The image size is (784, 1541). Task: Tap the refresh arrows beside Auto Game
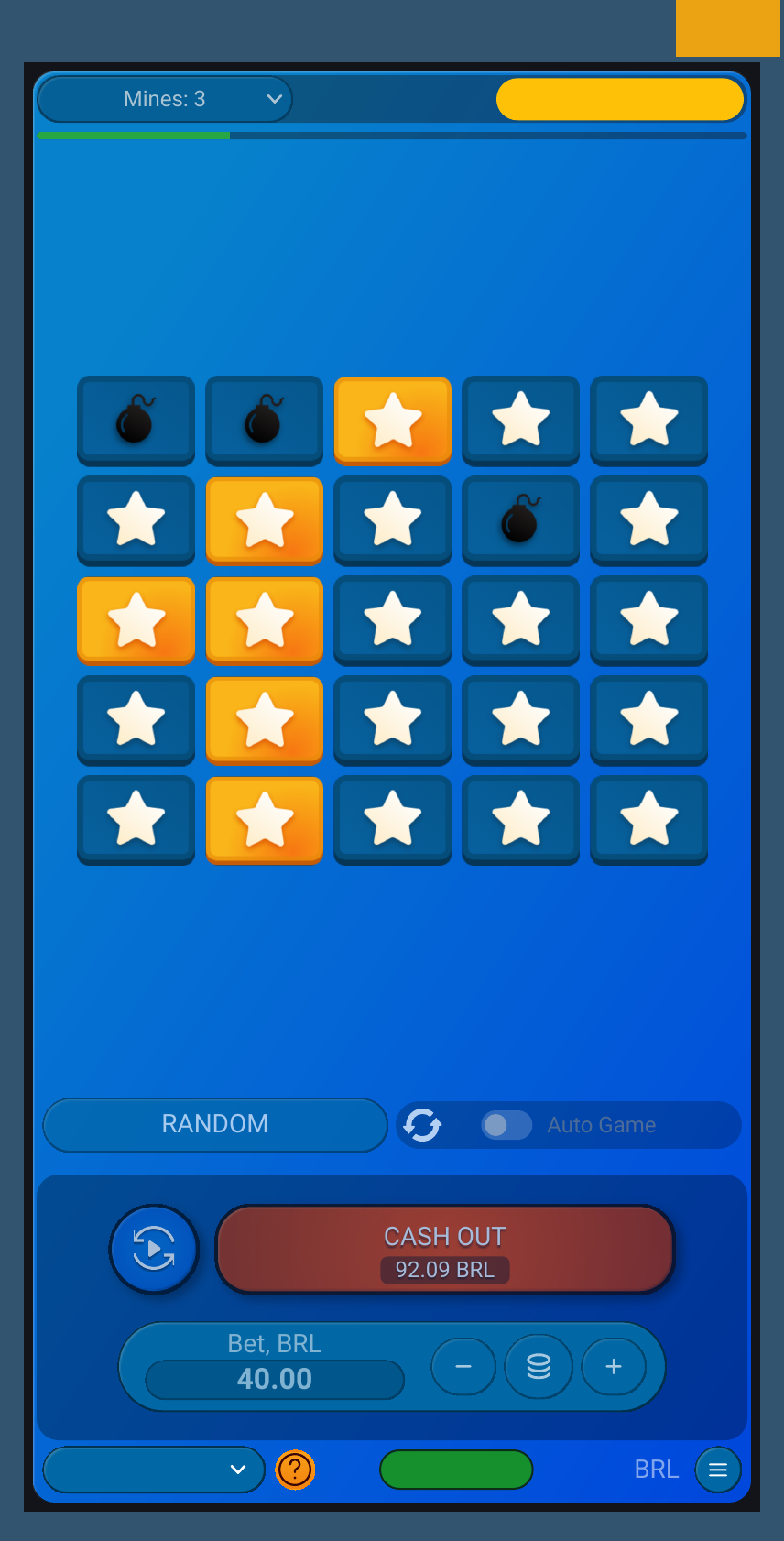[x=422, y=1125]
